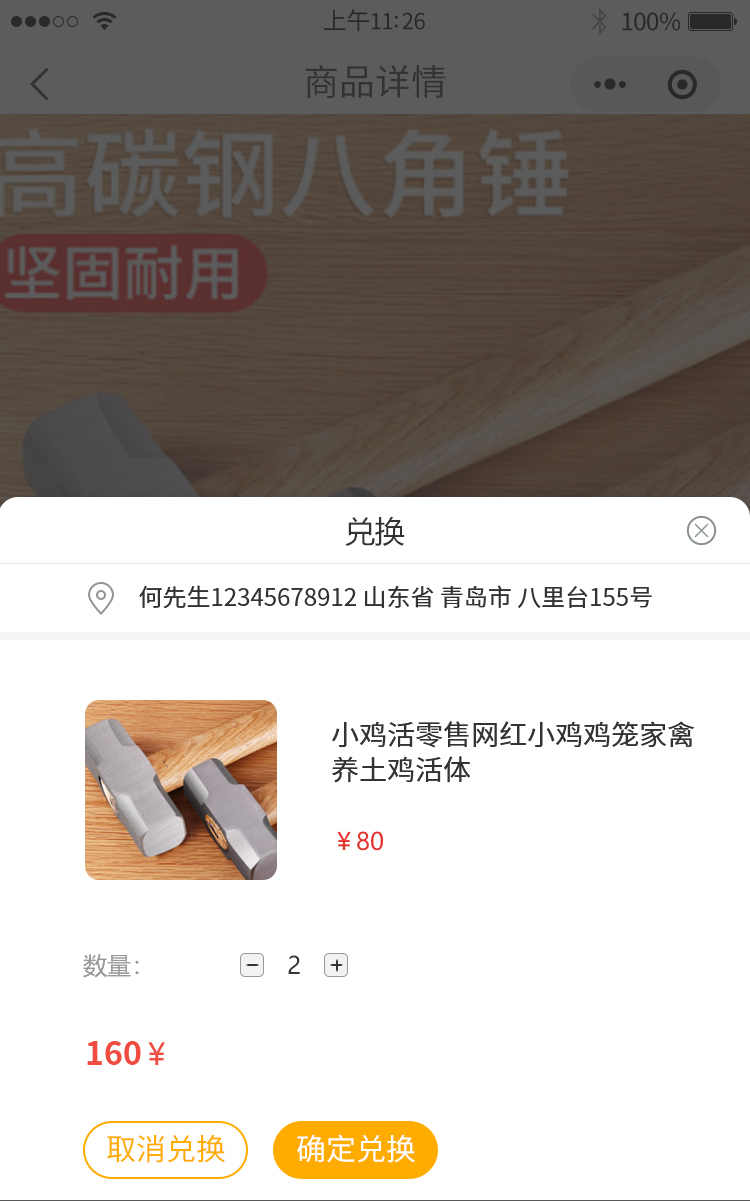Close the mini program with the circle icon

coord(682,85)
